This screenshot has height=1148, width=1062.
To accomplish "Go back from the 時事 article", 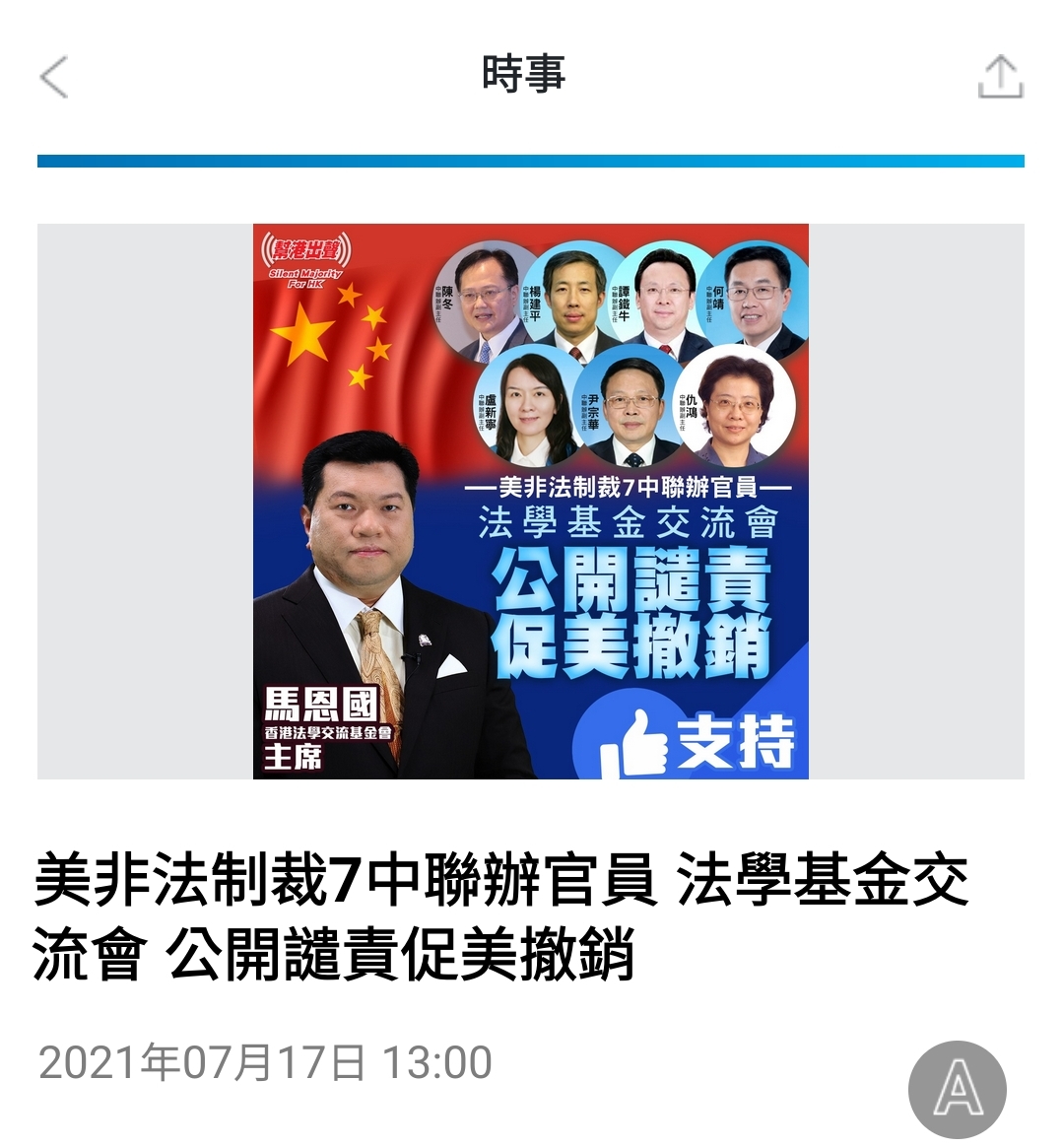I will (54, 77).
